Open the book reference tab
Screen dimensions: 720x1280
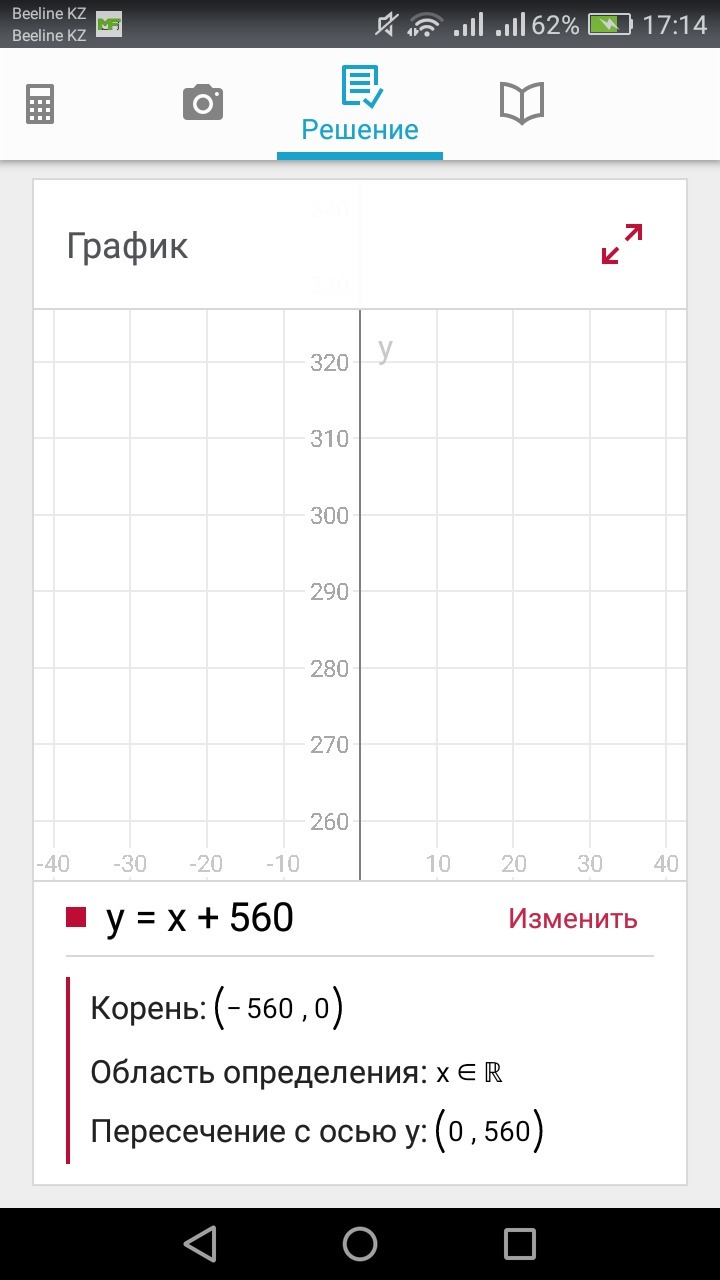click(x=521, y=103)
